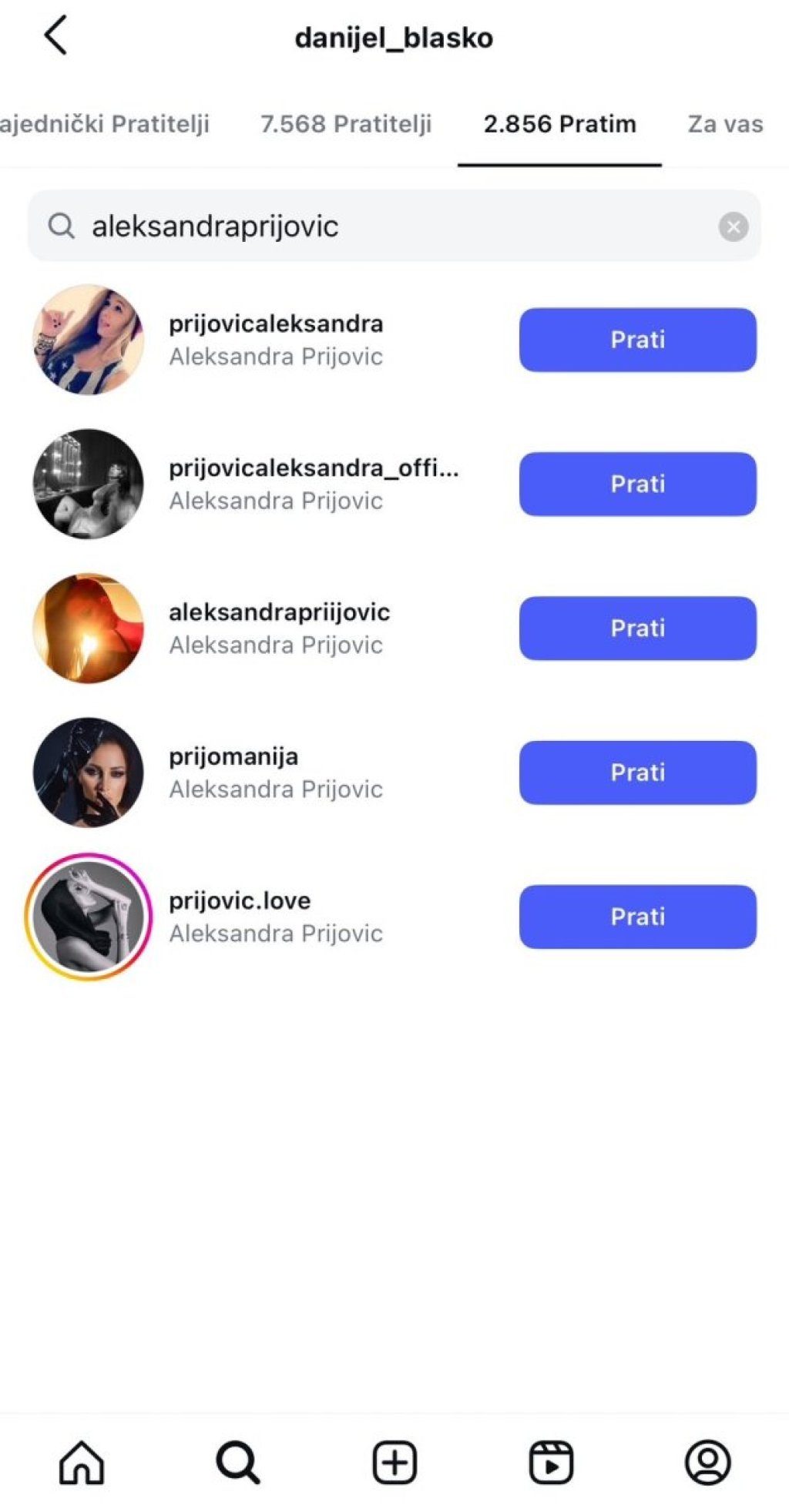This screenshot has height=1512, width=789.
Task: Switch to the Za vas tab
Action: pos(724,124)
